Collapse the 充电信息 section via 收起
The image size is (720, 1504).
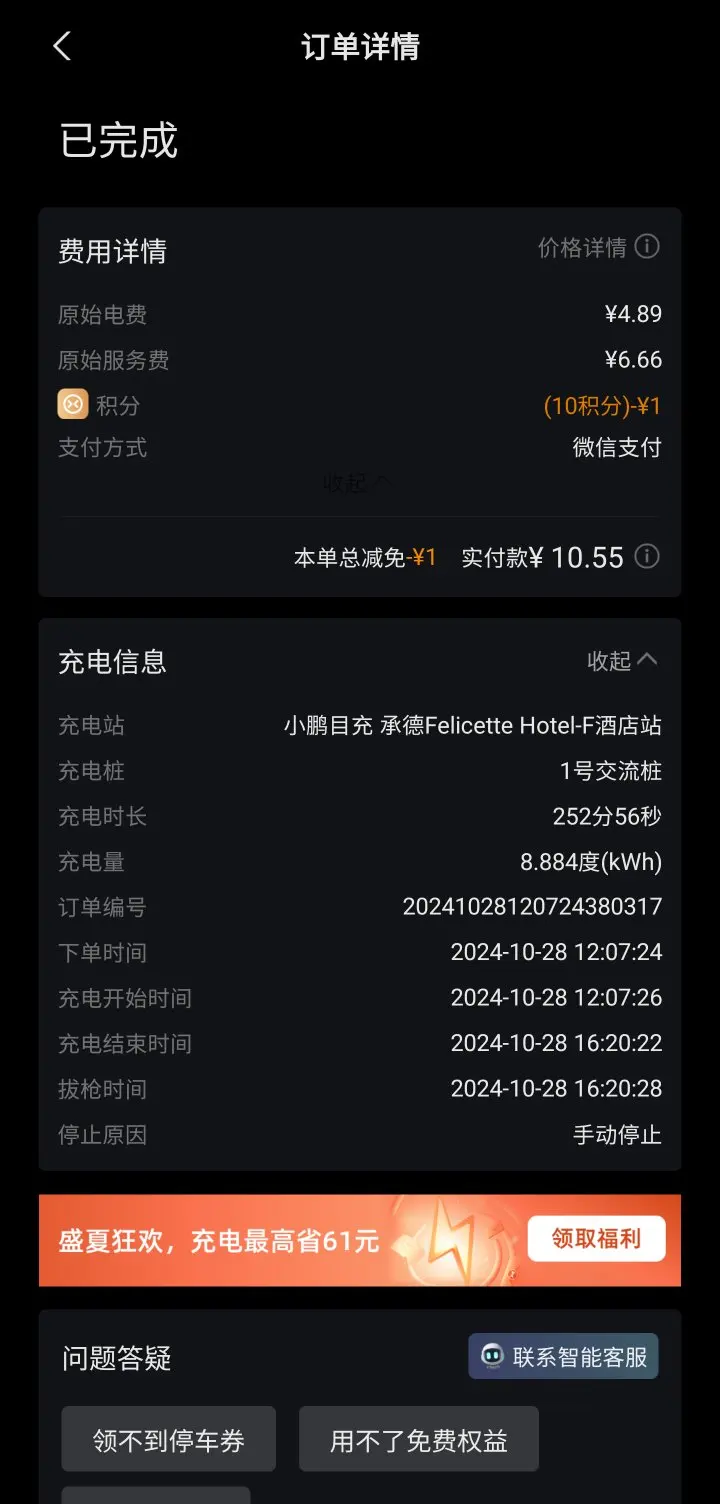point(622,660)
